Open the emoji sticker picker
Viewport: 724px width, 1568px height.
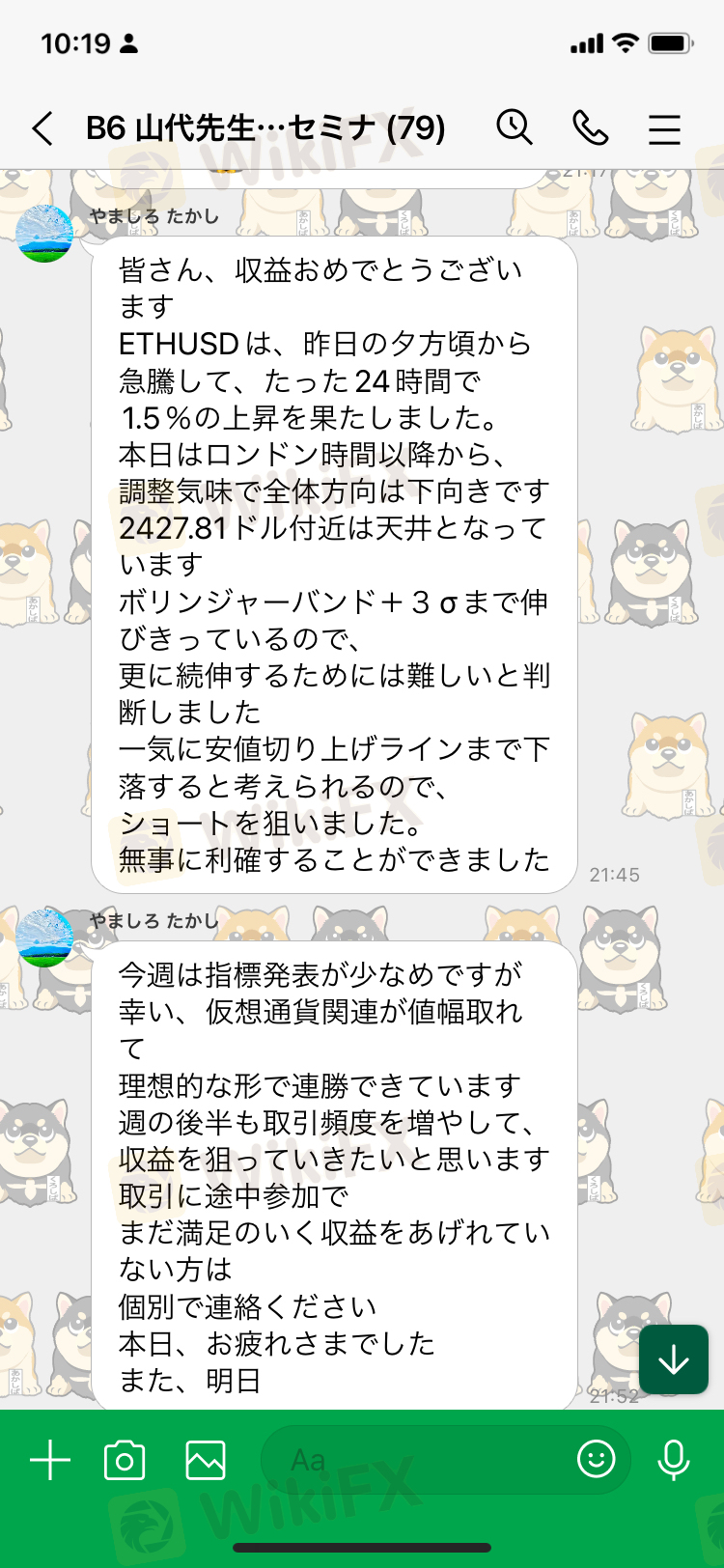[596, 1459]
